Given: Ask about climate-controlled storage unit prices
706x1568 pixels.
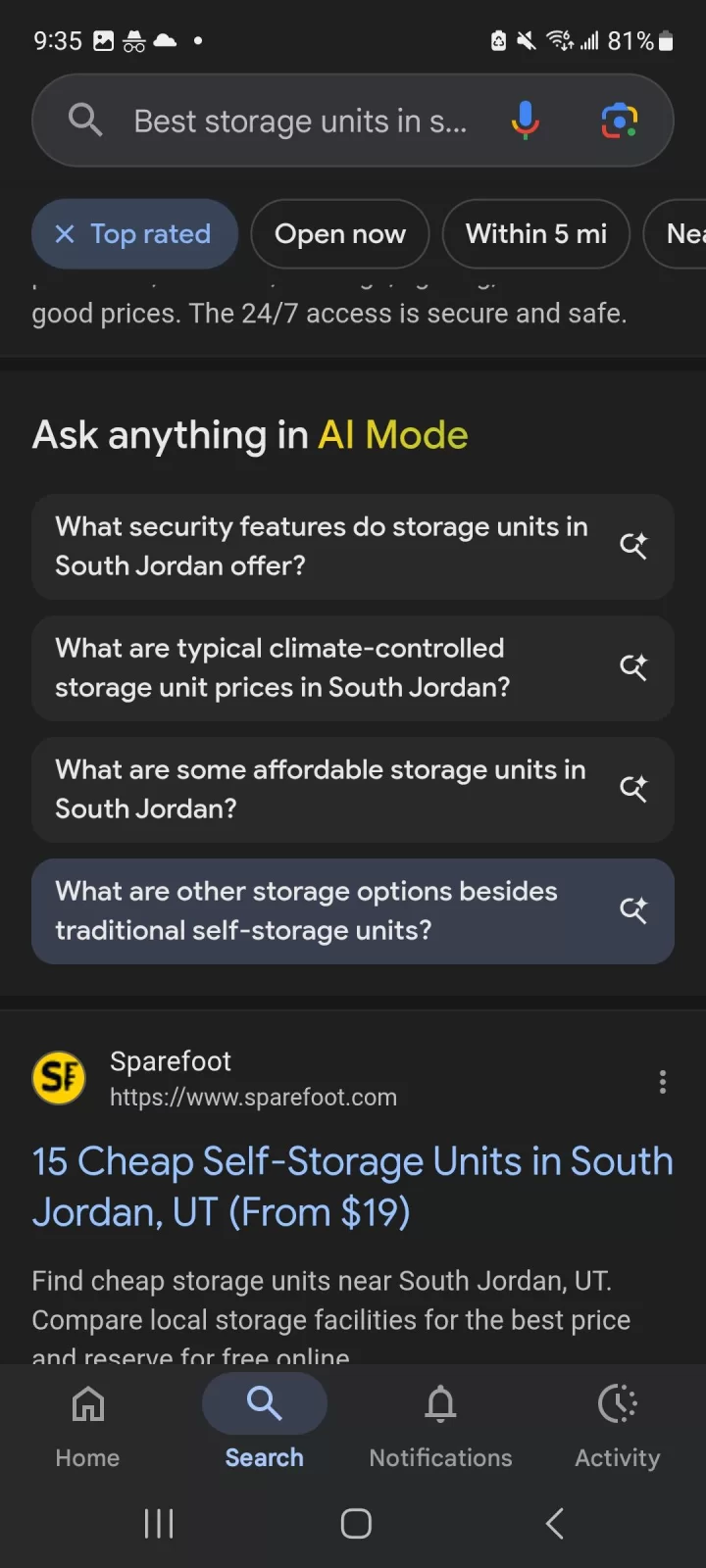Looking at the screenshot, I should tap(352, 668).
